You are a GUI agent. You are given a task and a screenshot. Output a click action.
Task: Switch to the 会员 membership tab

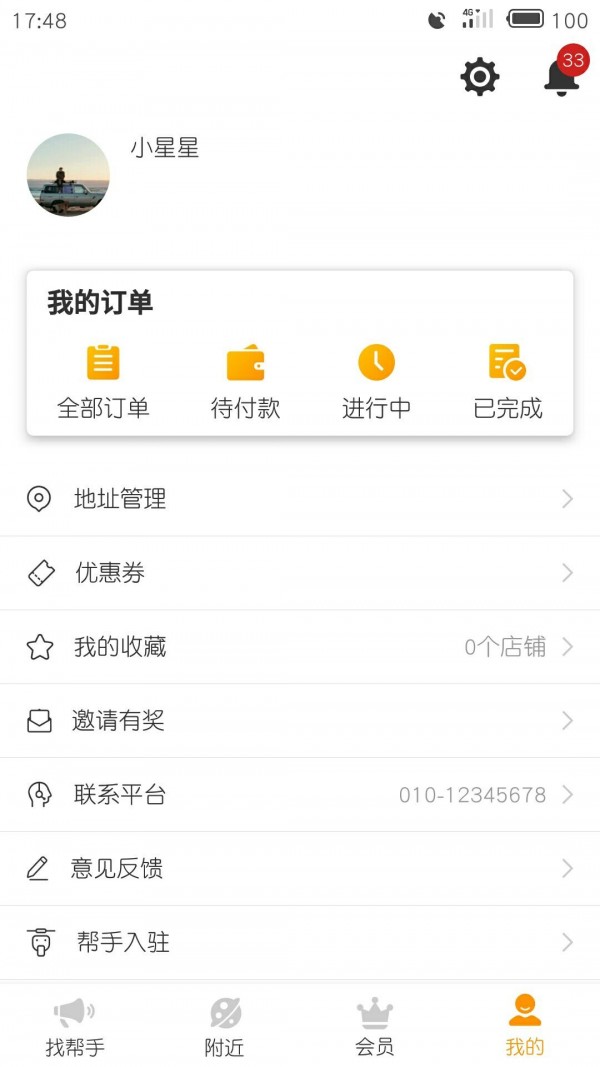coord(375,1026)
